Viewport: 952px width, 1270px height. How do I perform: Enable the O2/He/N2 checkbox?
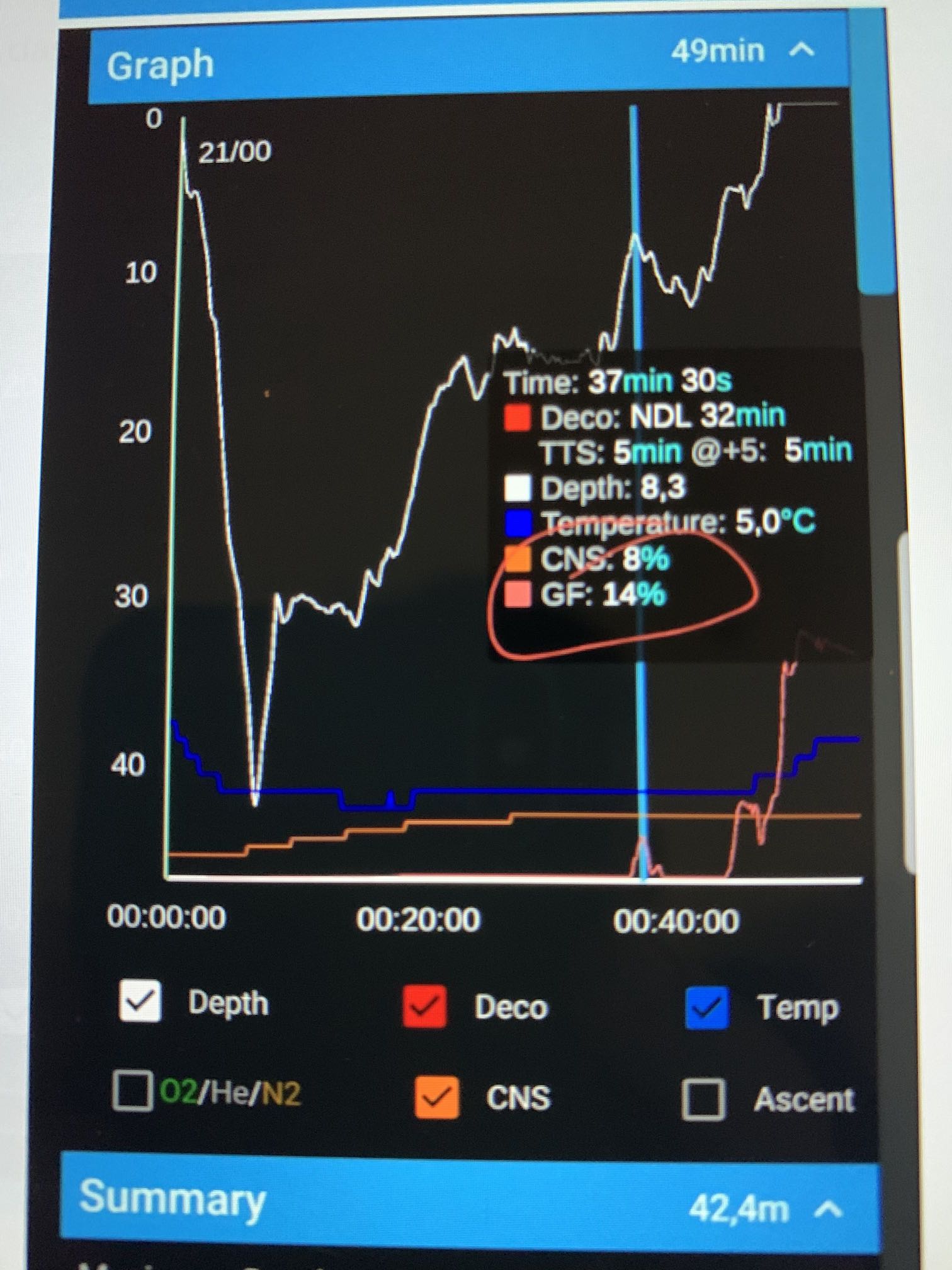(132, 1090)
